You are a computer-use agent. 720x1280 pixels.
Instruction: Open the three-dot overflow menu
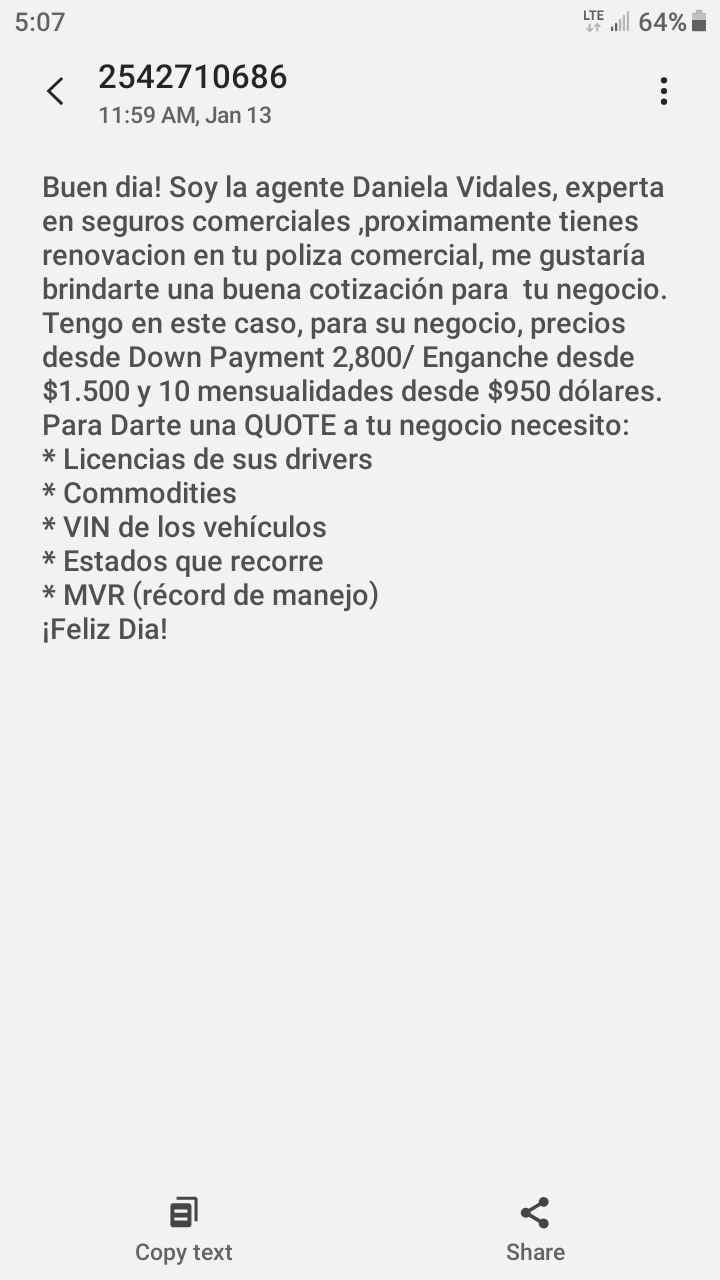point(663,92)
